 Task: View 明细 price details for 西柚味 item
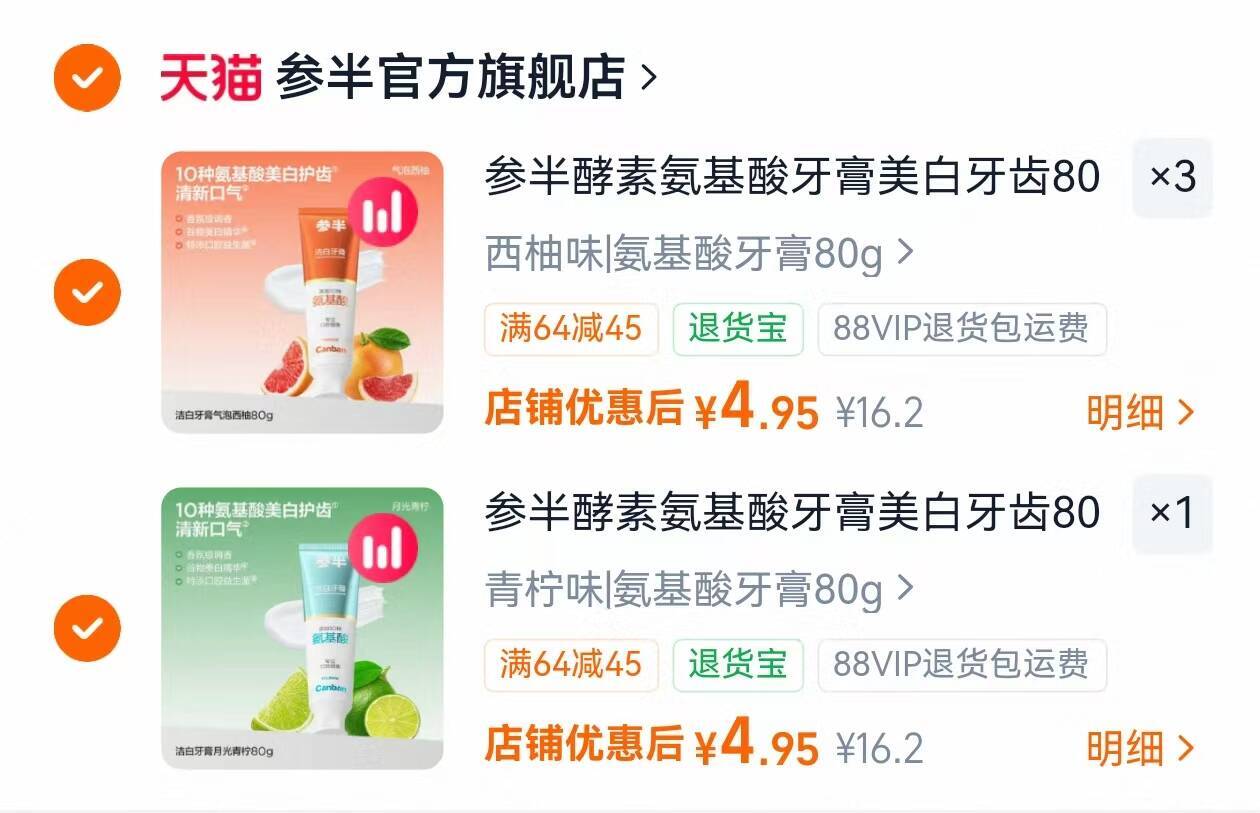click(x=1140, y=412)
